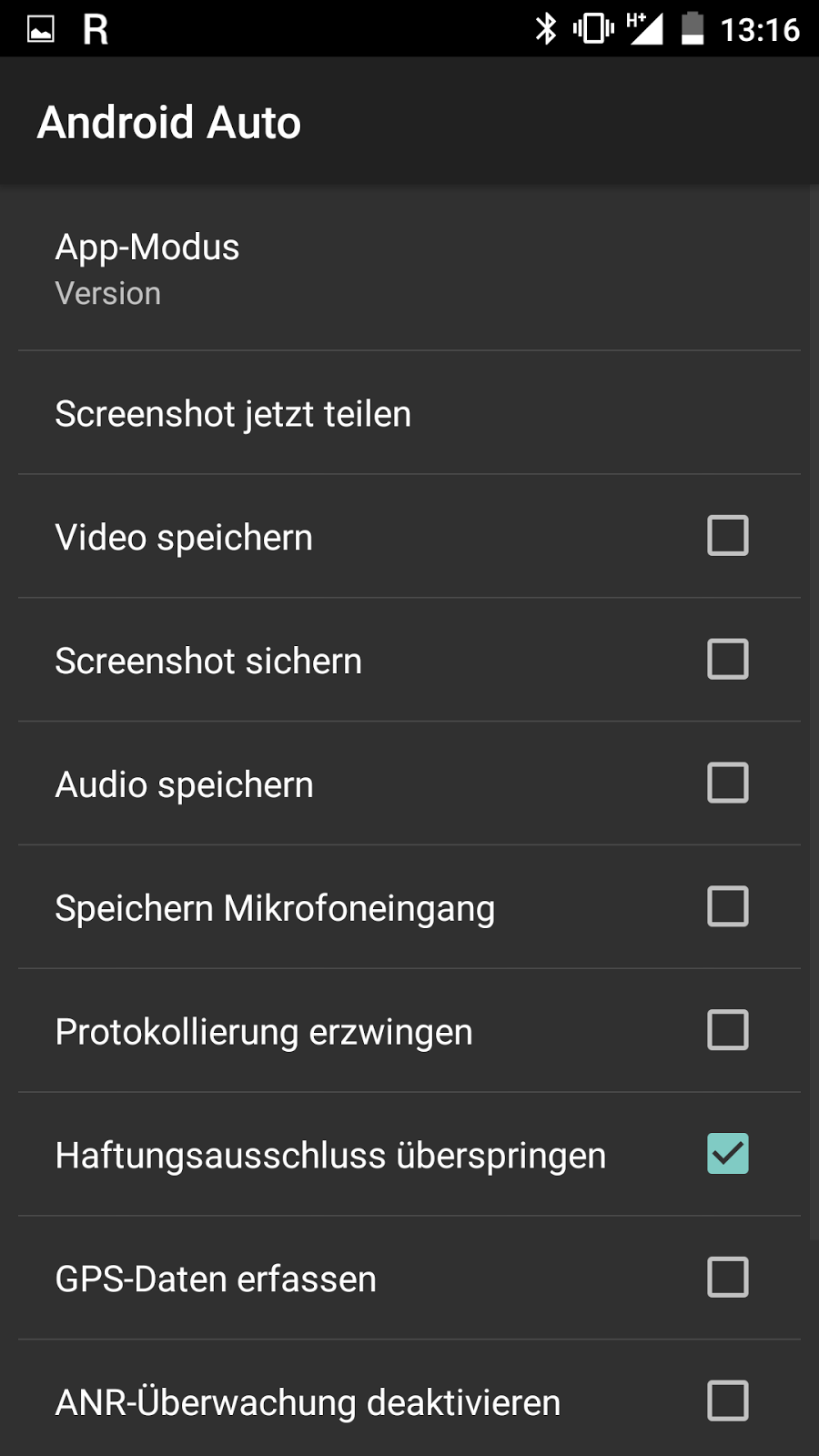This screenshot has height=1456, width=819.
Task: Tap the vibrate mode icon
Action: (593, 27)
